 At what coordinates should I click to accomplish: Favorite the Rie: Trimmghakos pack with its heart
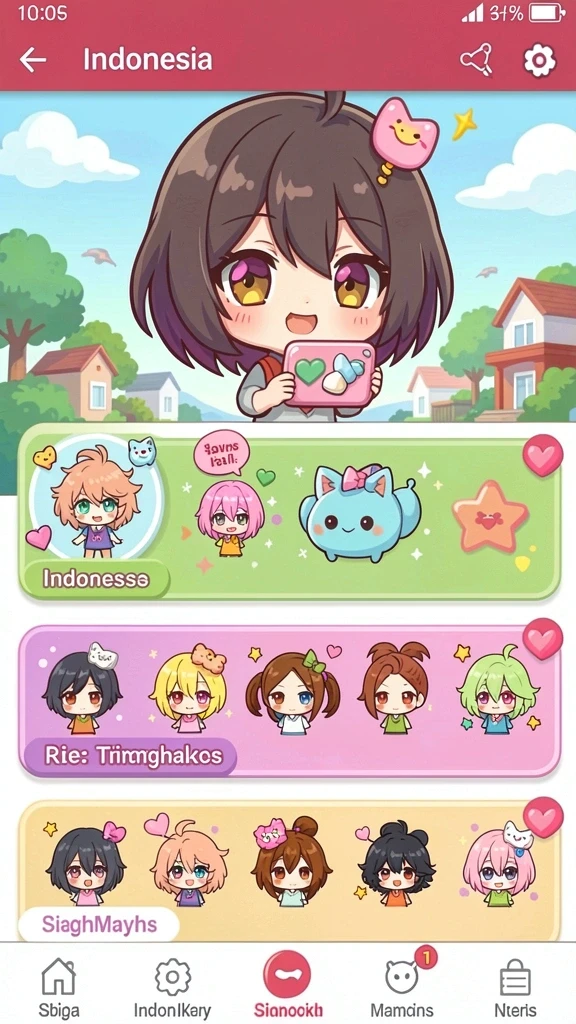click(542, 639)
